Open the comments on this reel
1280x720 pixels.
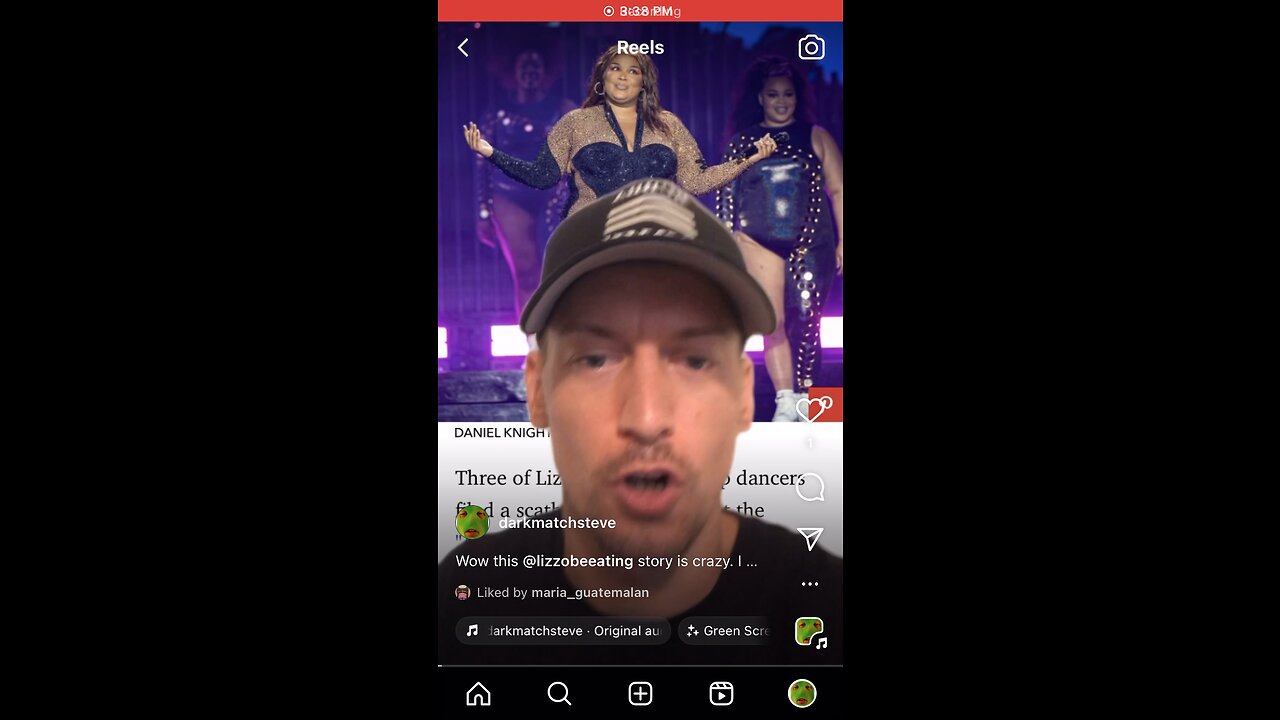(x=810, y=488)
